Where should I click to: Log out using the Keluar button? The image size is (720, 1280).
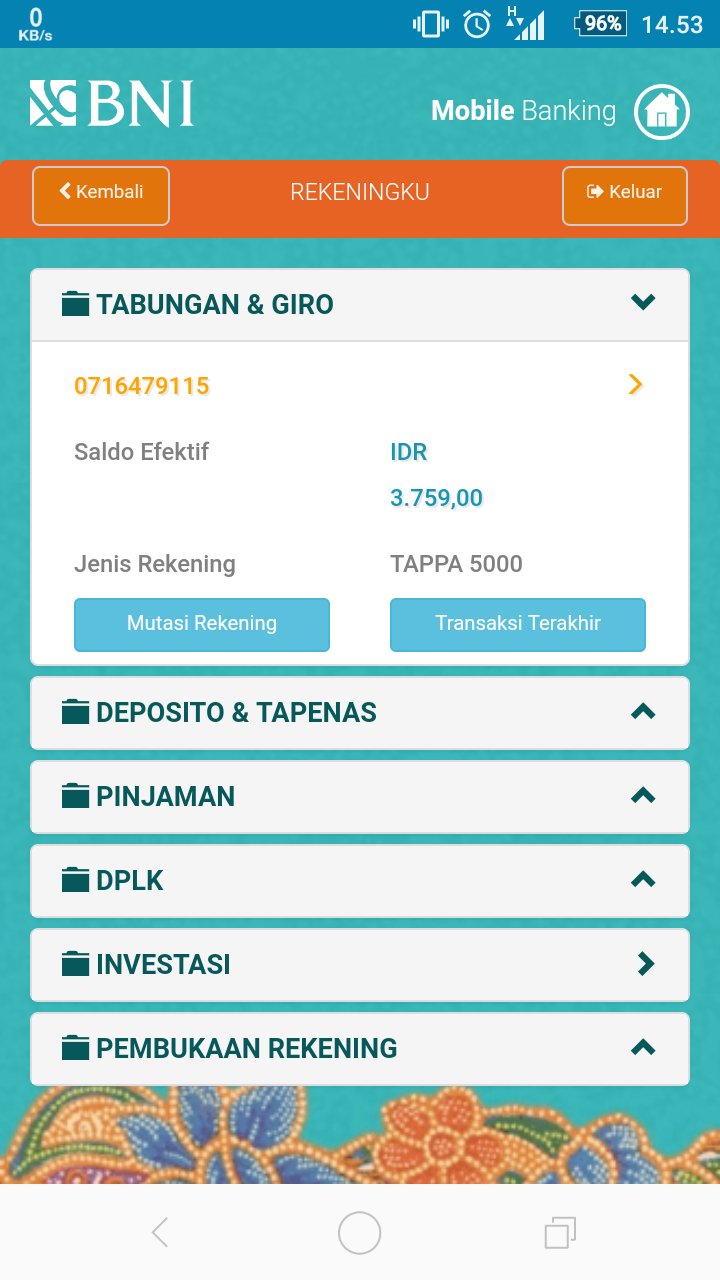(x=624, y=195)
